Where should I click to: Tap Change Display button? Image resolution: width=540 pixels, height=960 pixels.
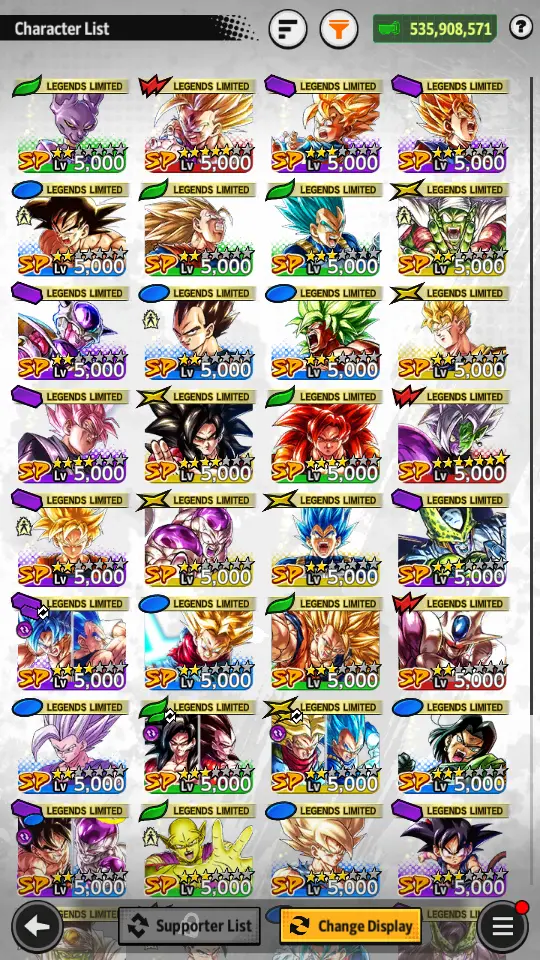[x=351, y=926]
